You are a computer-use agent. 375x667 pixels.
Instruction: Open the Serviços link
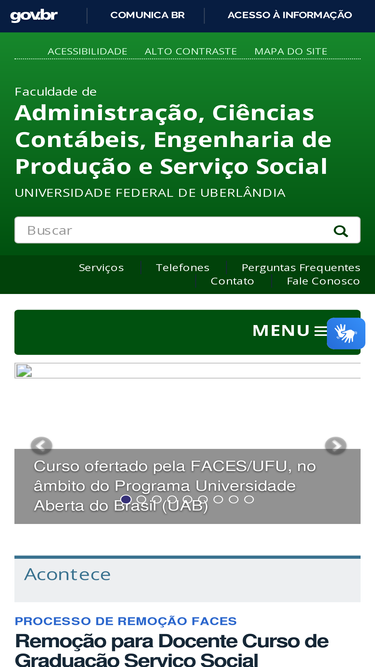tap(101, 268)
